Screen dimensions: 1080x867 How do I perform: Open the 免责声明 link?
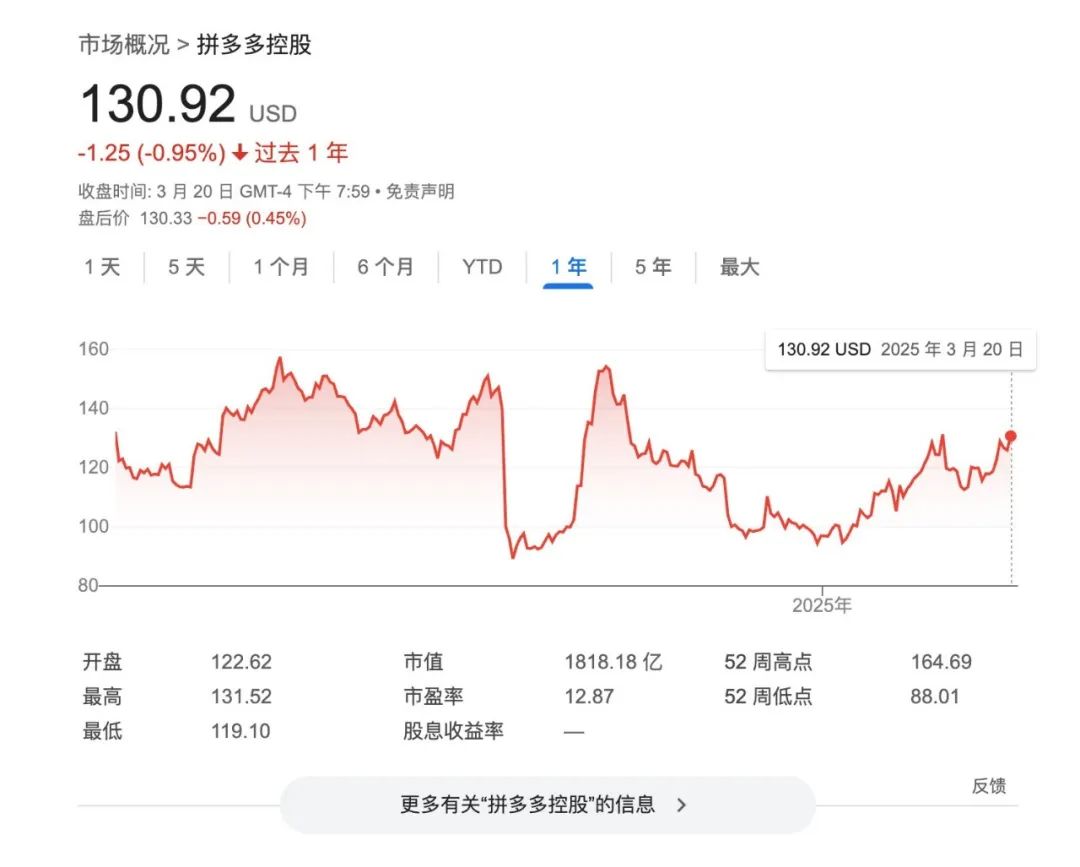pyautogui.click(x=420, y=191)
